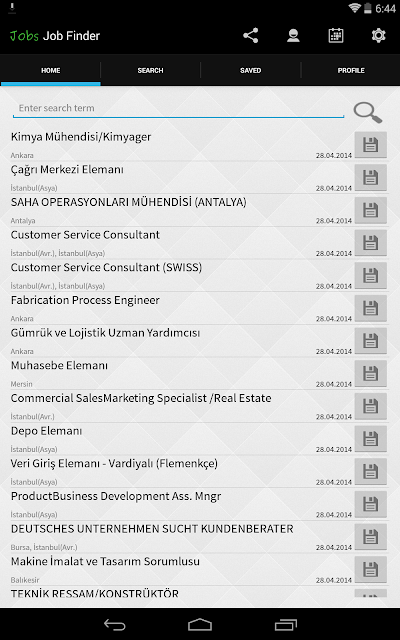The height and width of the screenshot is (640, 400).
Task: Save the Çağrı Merkezi Elemanı job
Action: pyautogui.click(x=371, y=178)
